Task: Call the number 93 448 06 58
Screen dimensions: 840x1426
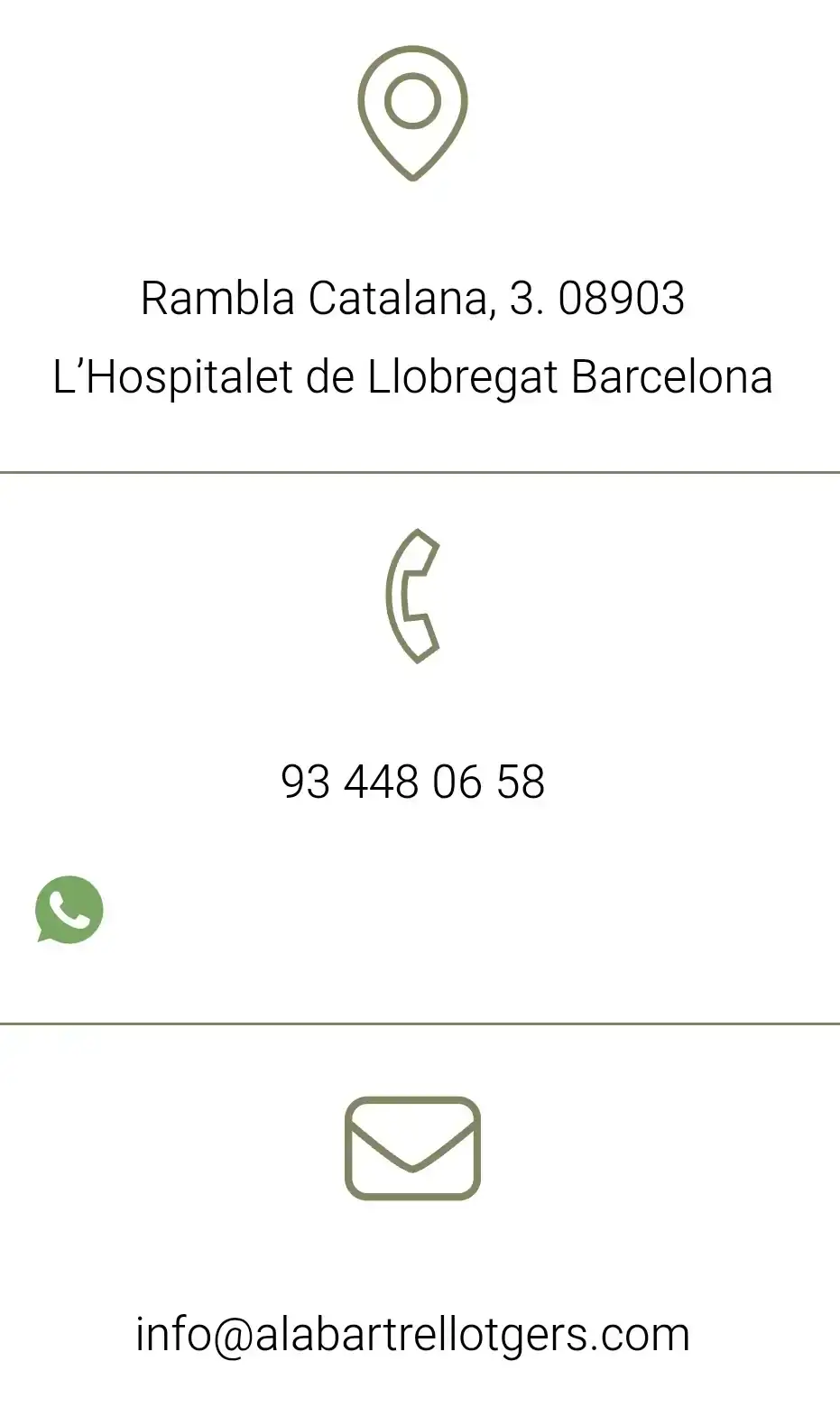Action: pos(412,782)
